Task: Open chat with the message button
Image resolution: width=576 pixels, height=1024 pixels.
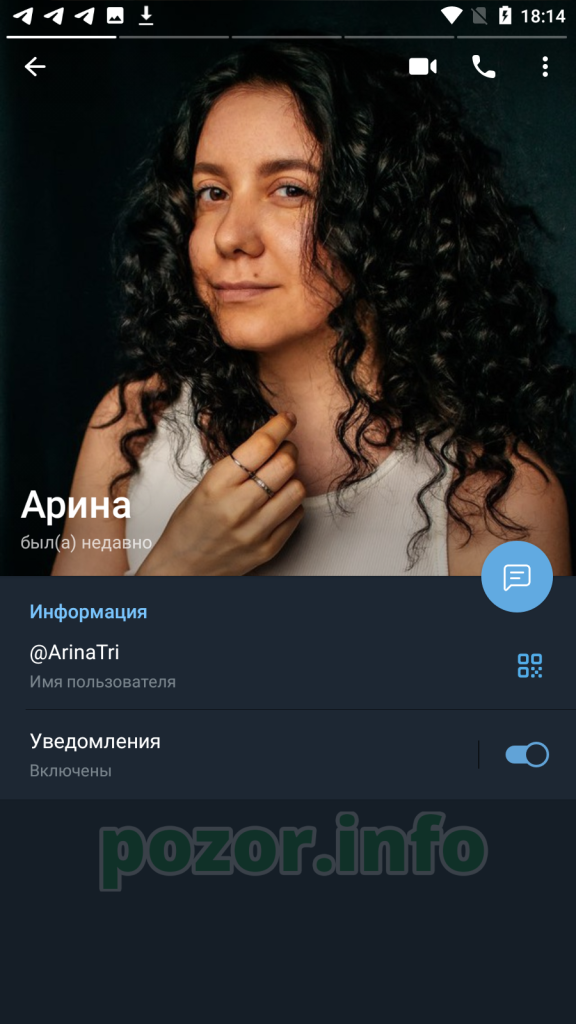Action: click(517, 577)
